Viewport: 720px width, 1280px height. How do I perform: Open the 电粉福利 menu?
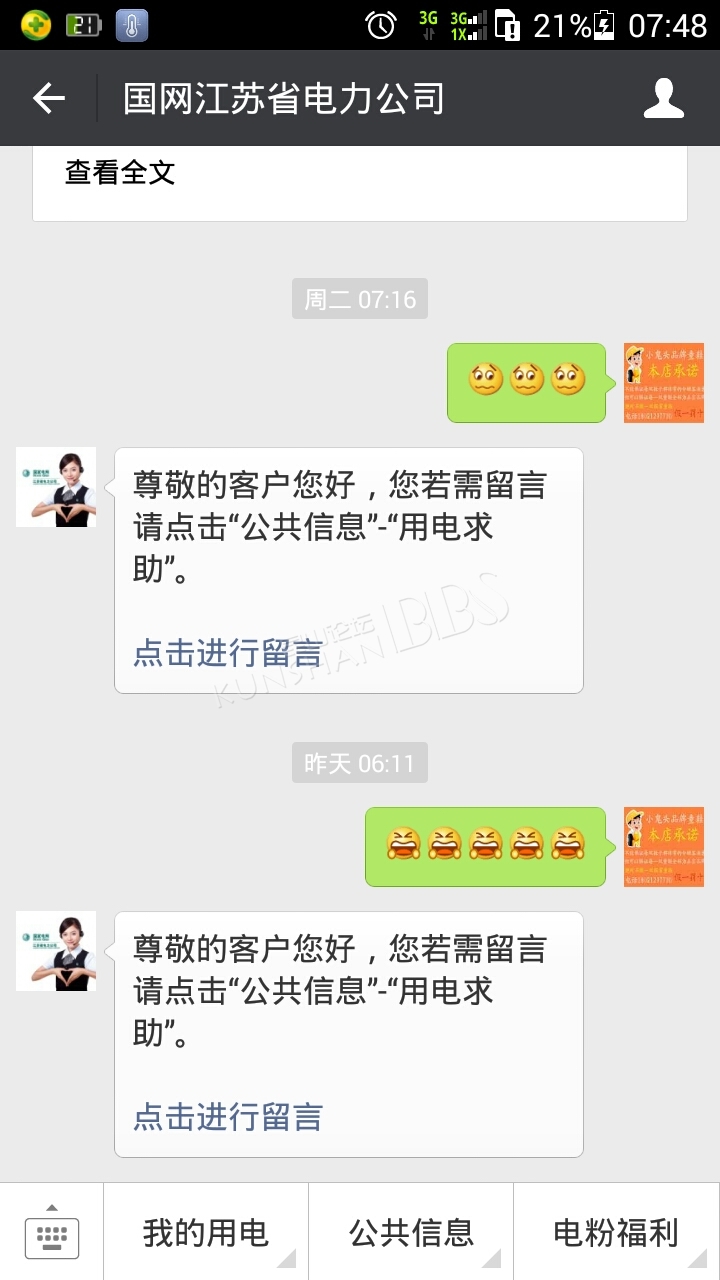[616, 1233]
